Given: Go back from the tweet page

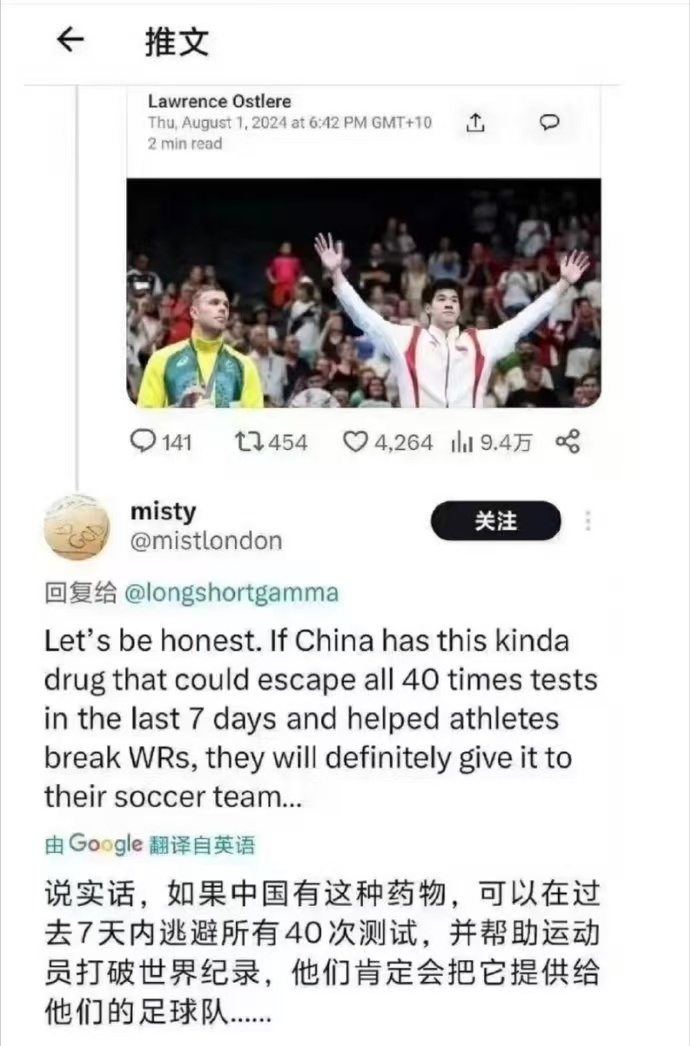Looking at the screenshot, I should coord(69,41).
